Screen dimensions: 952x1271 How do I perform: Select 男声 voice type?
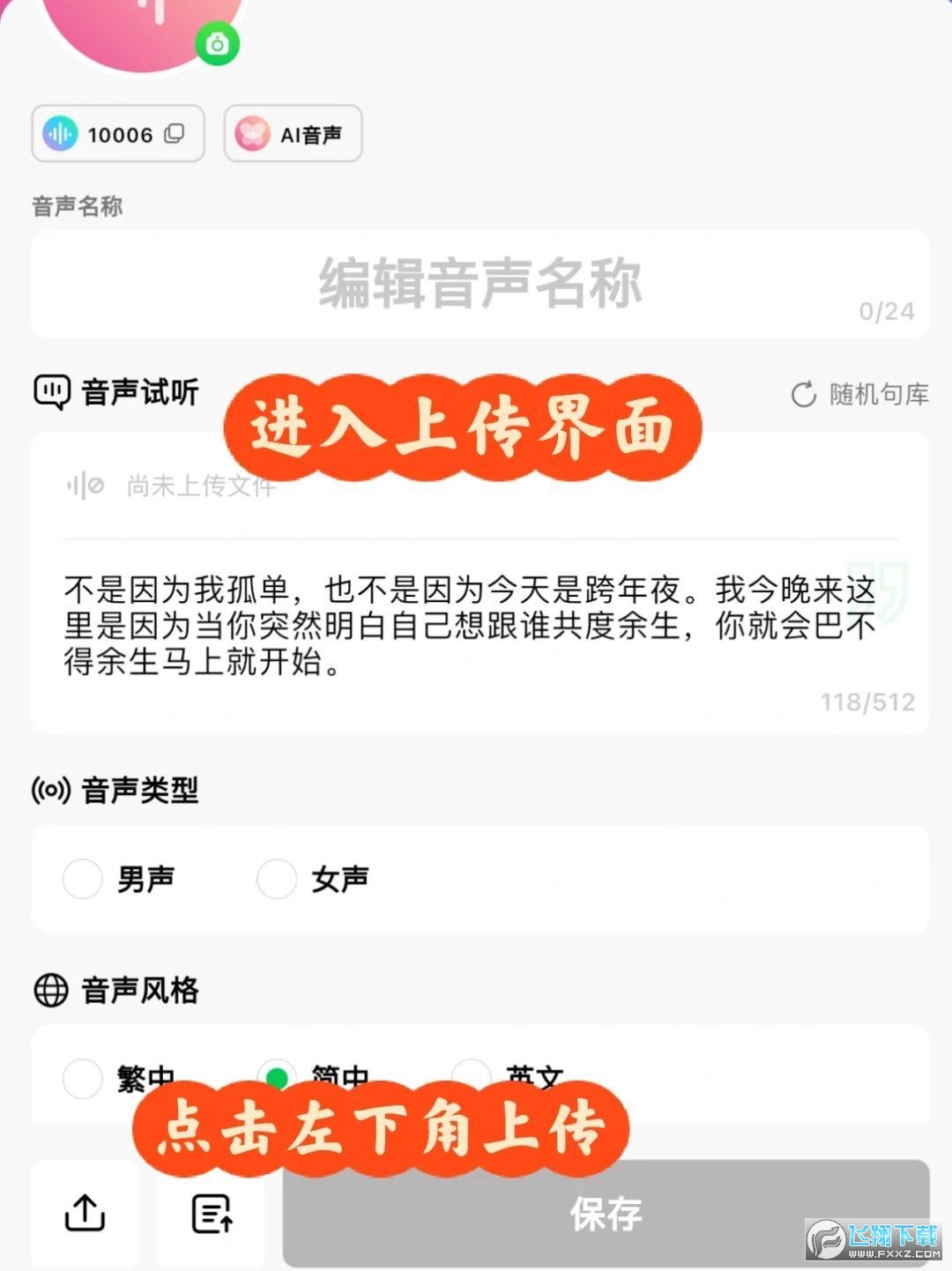click(83, 879)
